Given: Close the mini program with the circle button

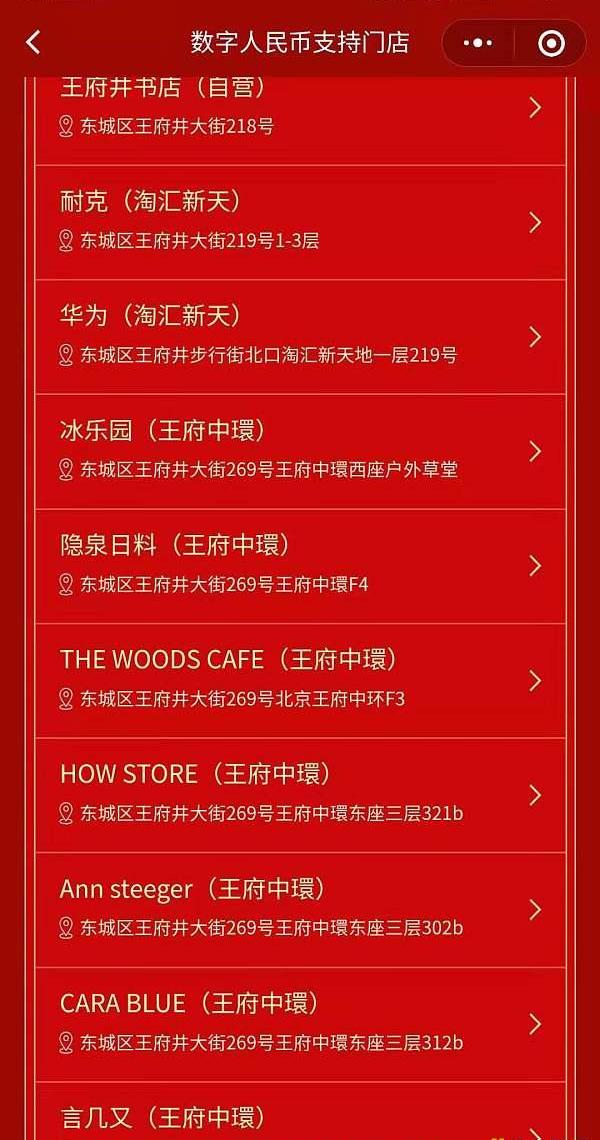Looking at the screenshot, I should point(551,43).
